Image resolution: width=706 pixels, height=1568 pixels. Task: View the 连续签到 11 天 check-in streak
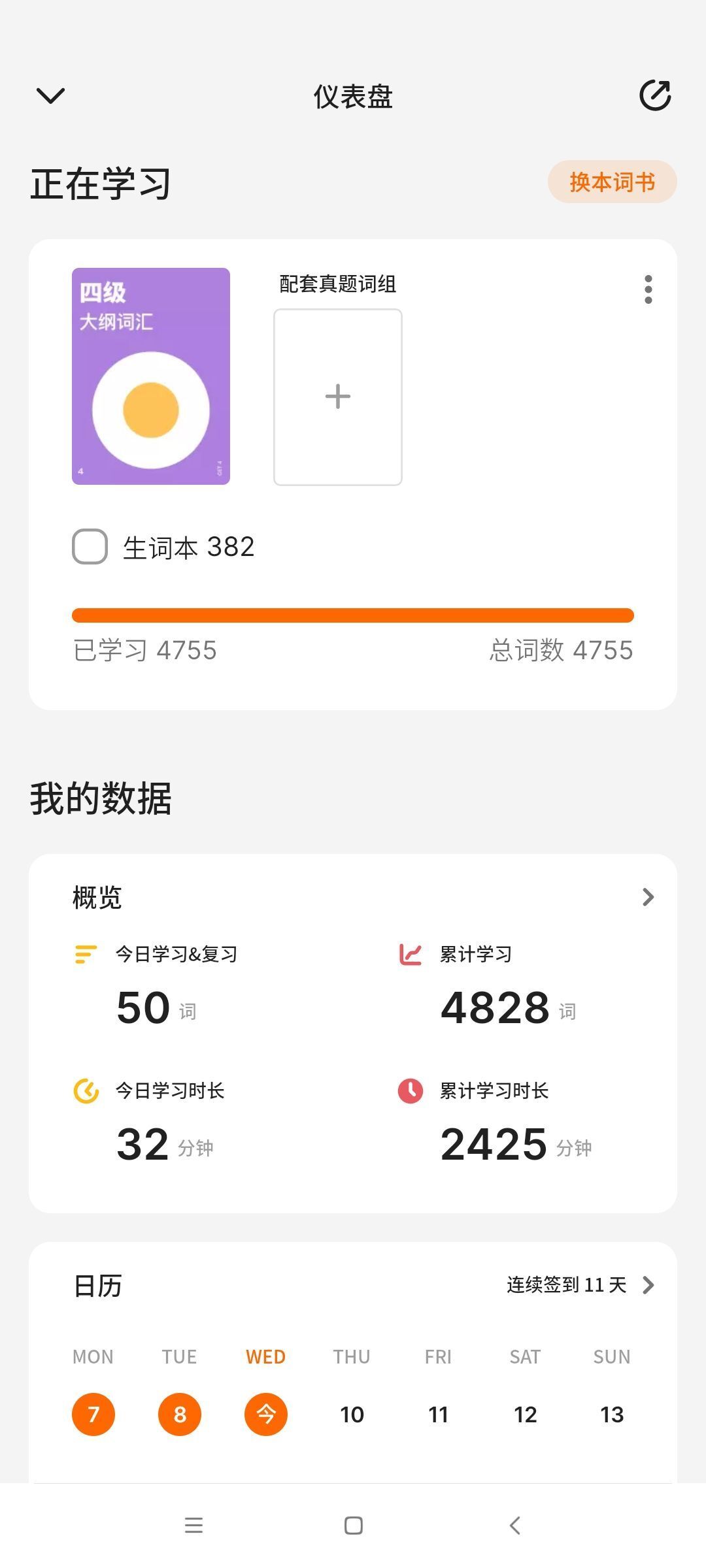pos(579,1285)
